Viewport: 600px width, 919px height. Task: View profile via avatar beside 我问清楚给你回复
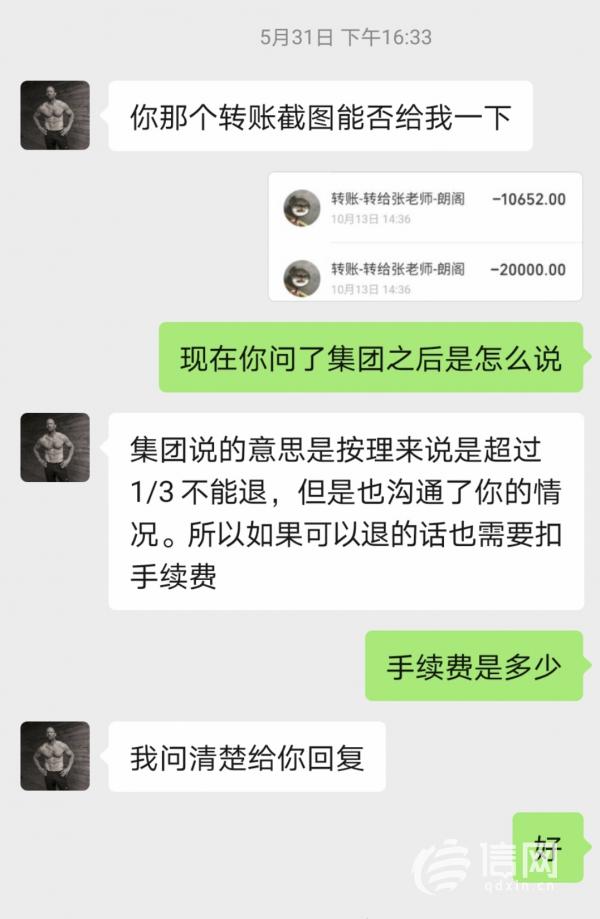click(x=55, y=755)
